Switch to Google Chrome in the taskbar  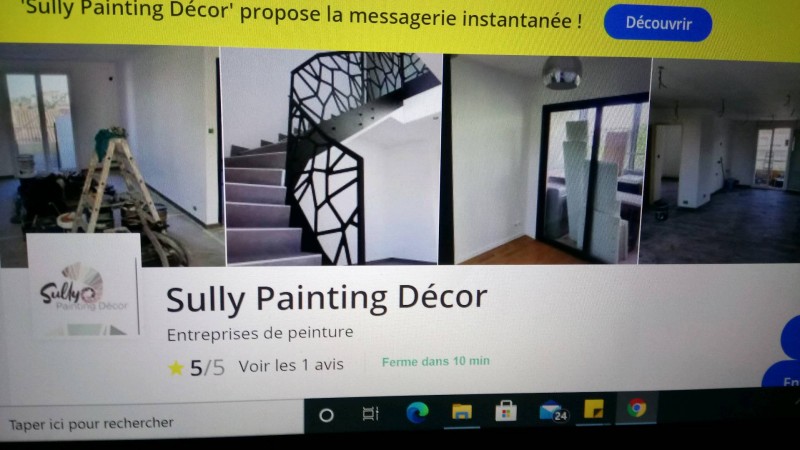(x=637, y=407)
